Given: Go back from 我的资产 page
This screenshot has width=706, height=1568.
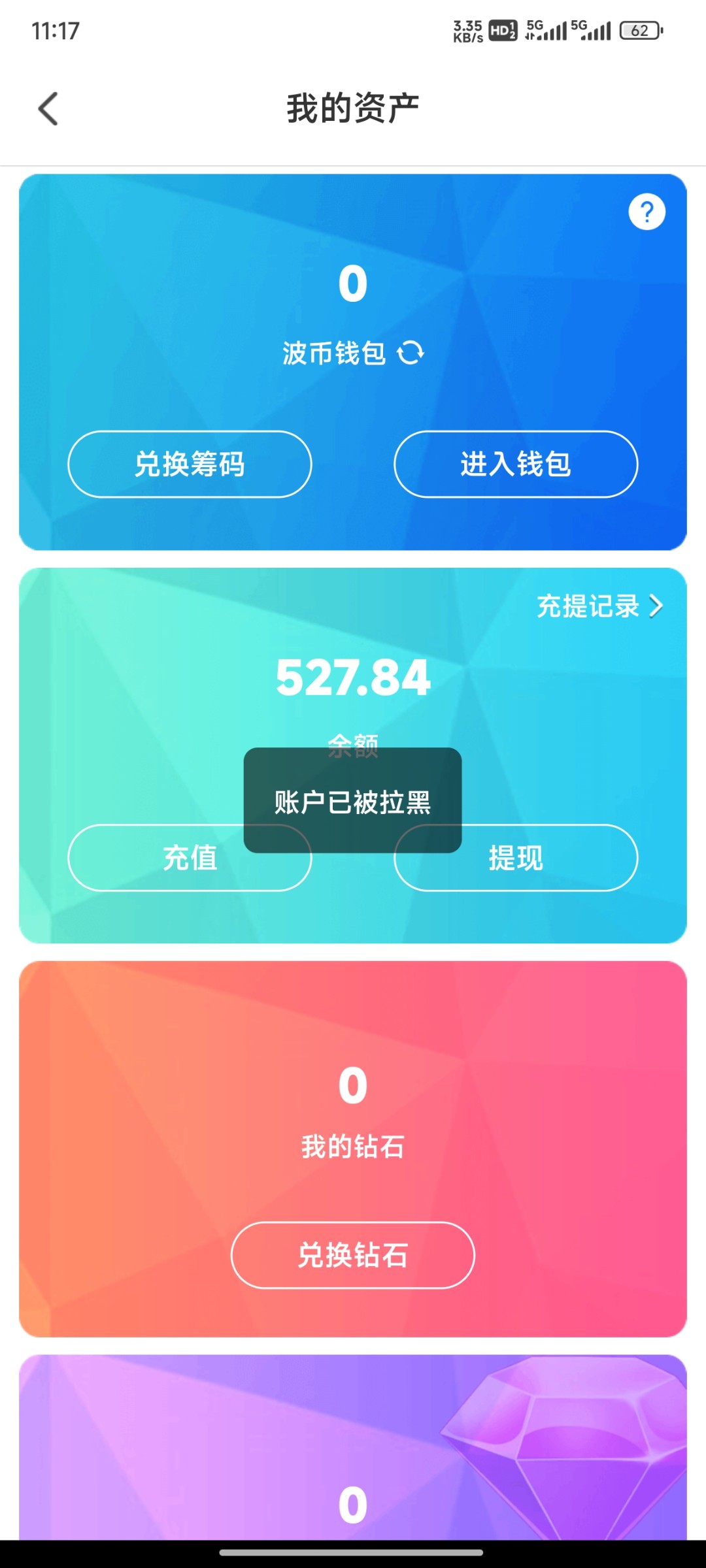Looking at the screenshot, I should tap(48, 108).
